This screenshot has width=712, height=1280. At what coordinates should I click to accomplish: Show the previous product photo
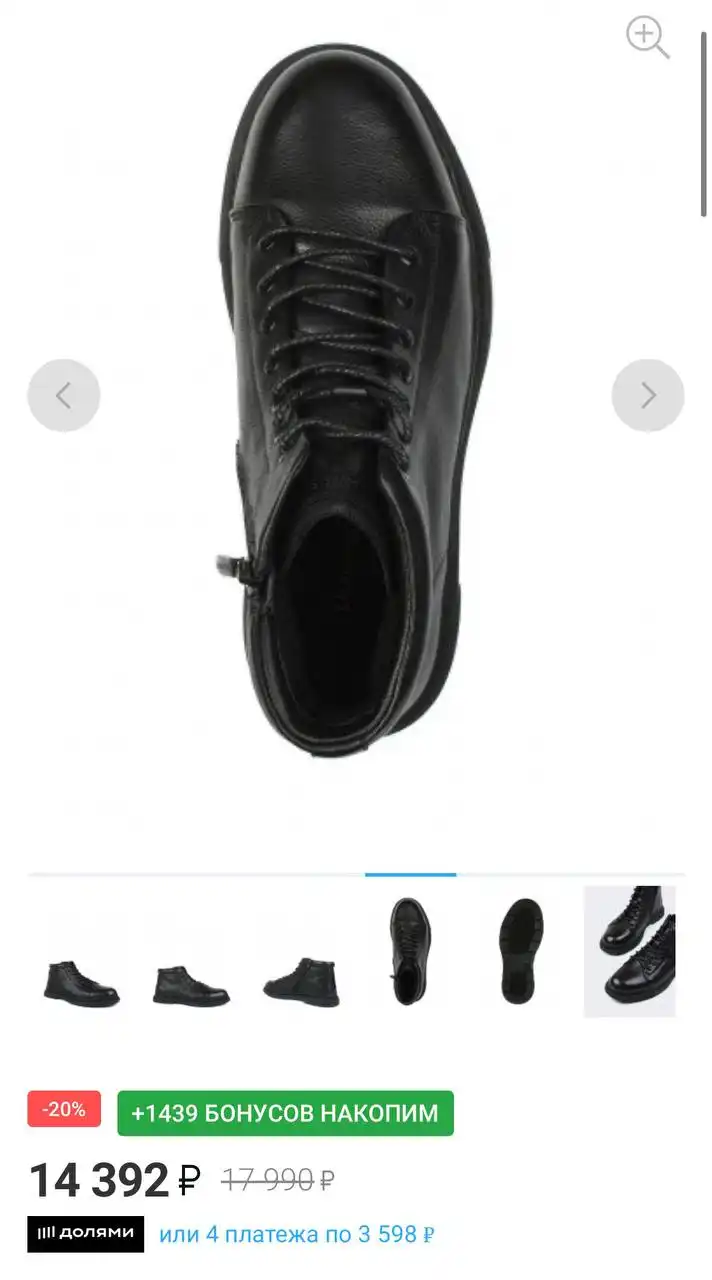(x=64, y=396)
